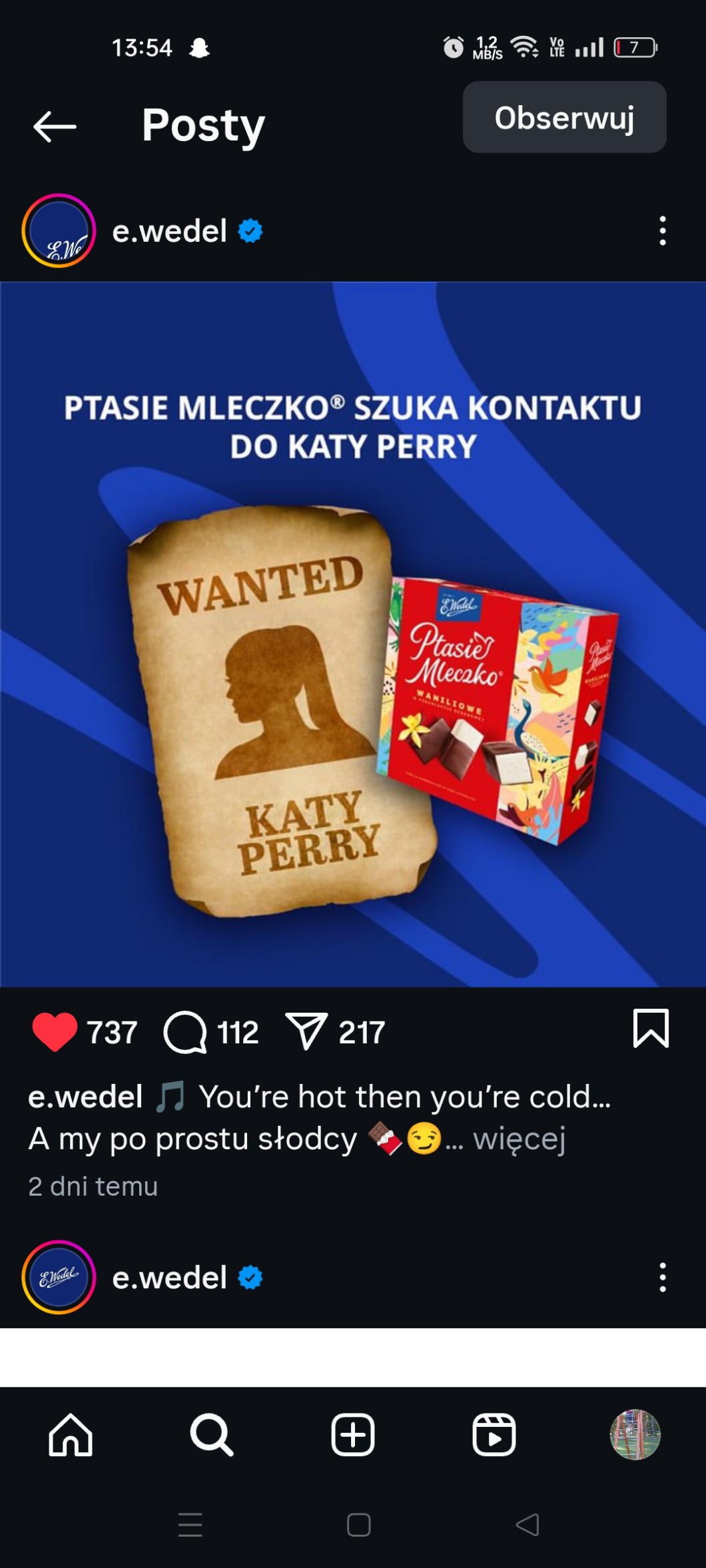The width and height of the screenshot is (706, 1568).
Task: Tap the system back navigation button
Action: (x=528, y=1524)
